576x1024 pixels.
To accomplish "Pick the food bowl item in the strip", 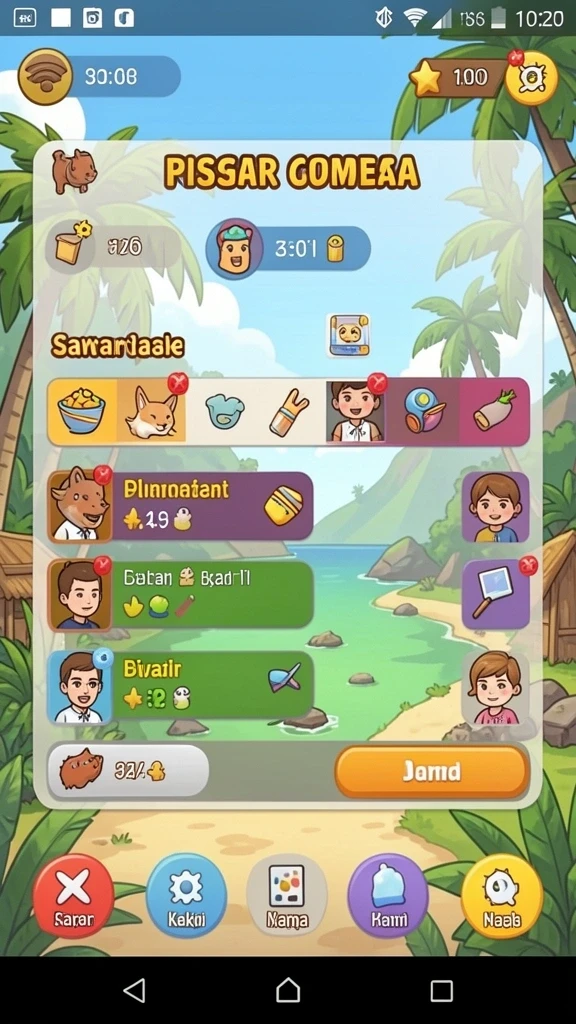I will pos(82,411).
